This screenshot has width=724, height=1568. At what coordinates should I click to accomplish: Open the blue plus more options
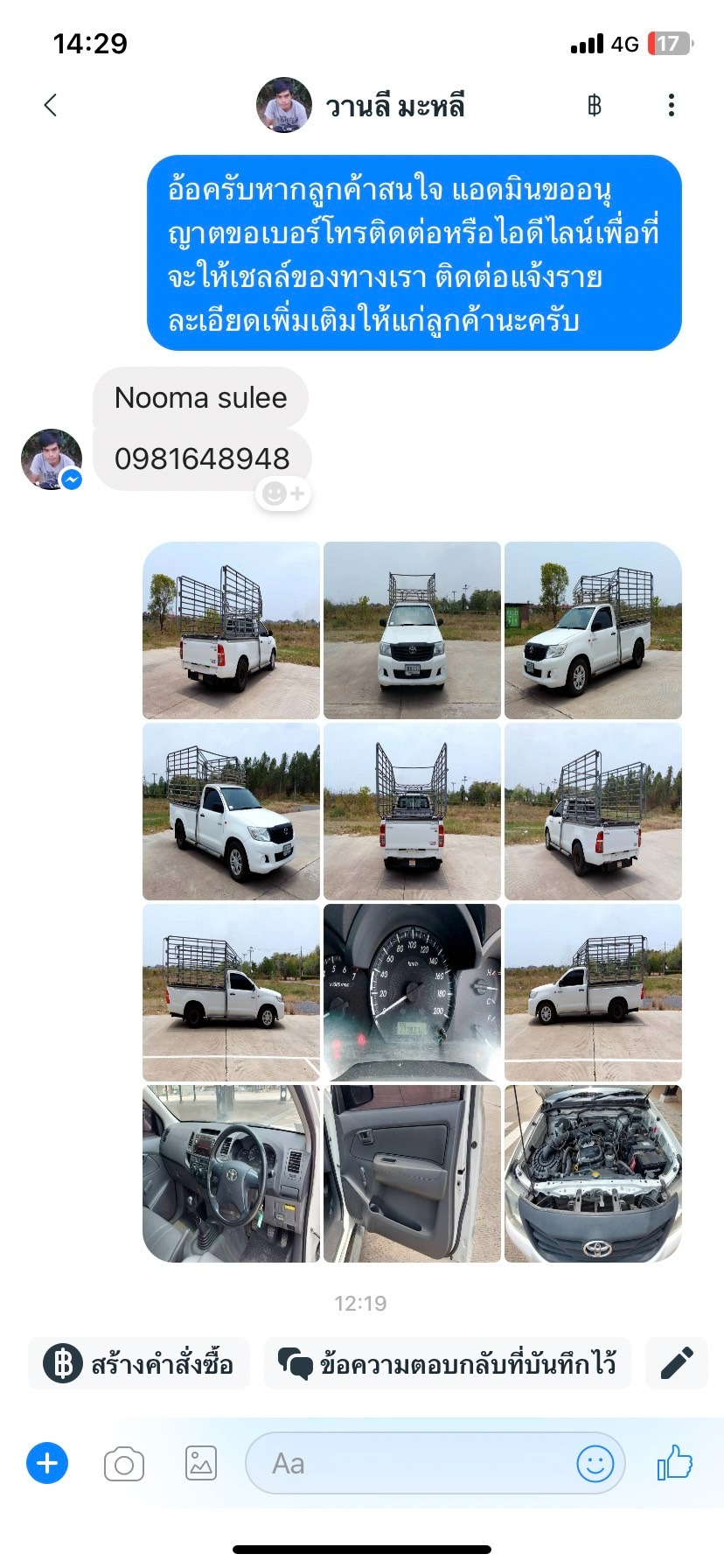[x=47, y=1463]
